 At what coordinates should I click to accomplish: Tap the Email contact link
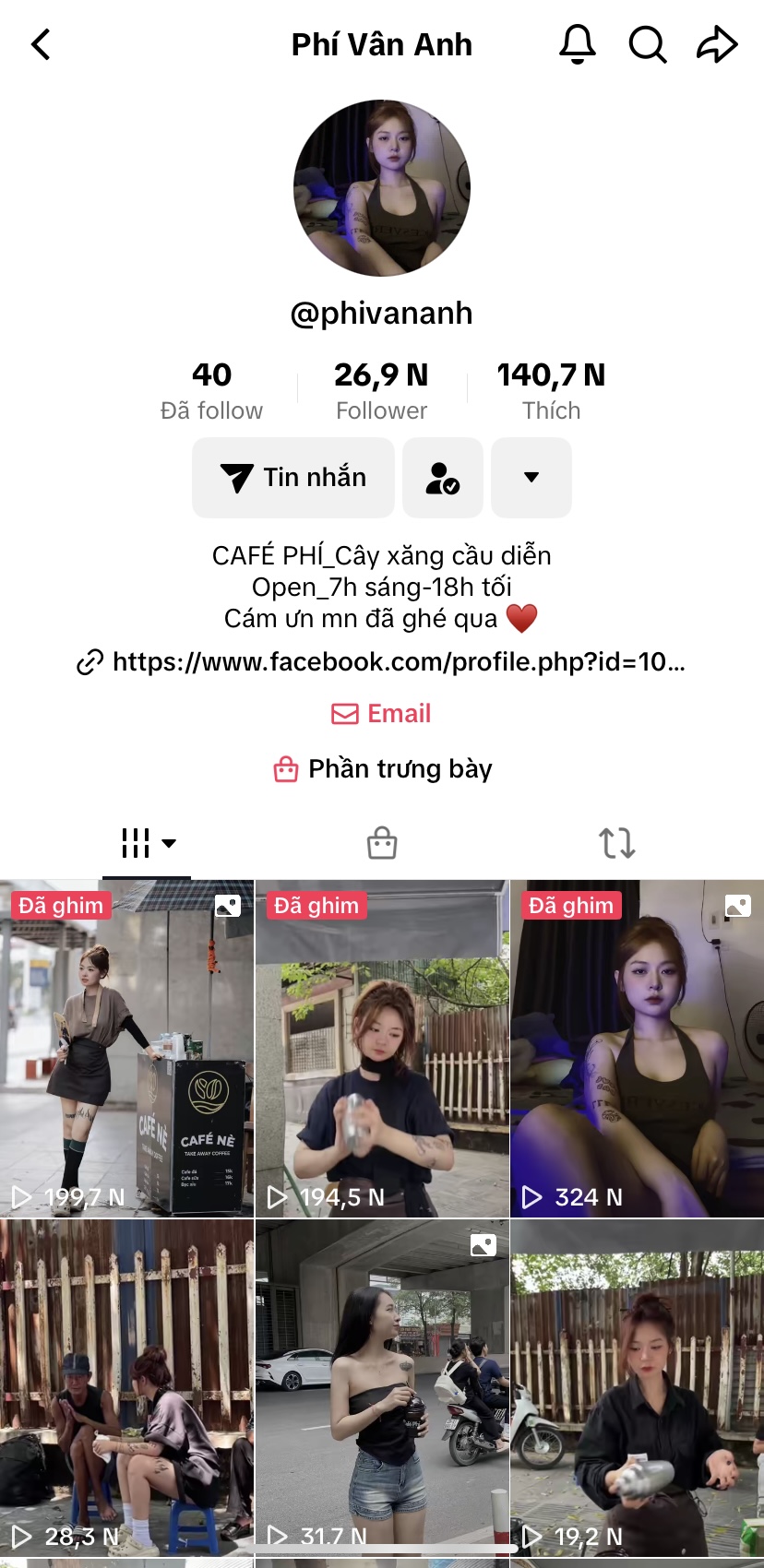point(382,714)
